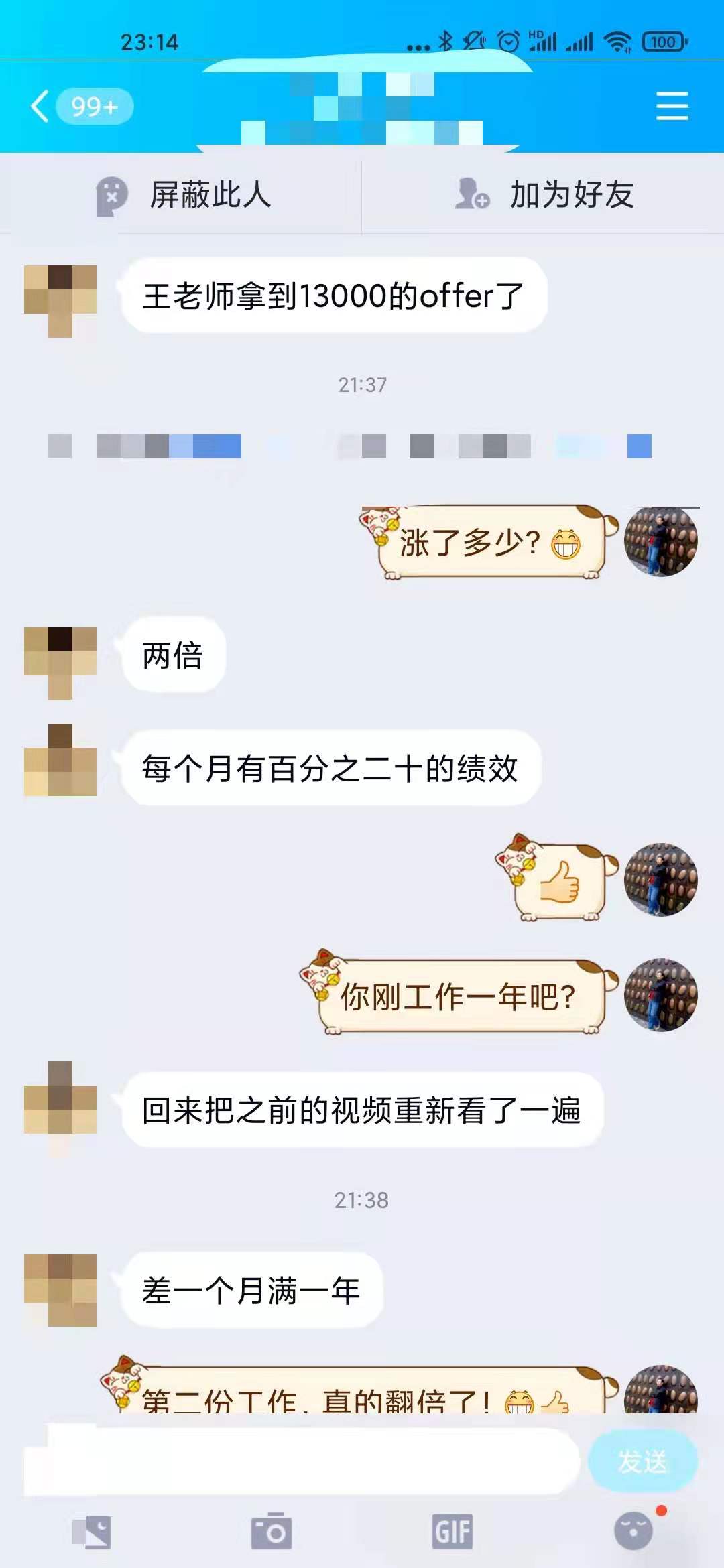Add this person via 加为好友
This screenshot has width=724, height=1568.
(x=544, y=195)
